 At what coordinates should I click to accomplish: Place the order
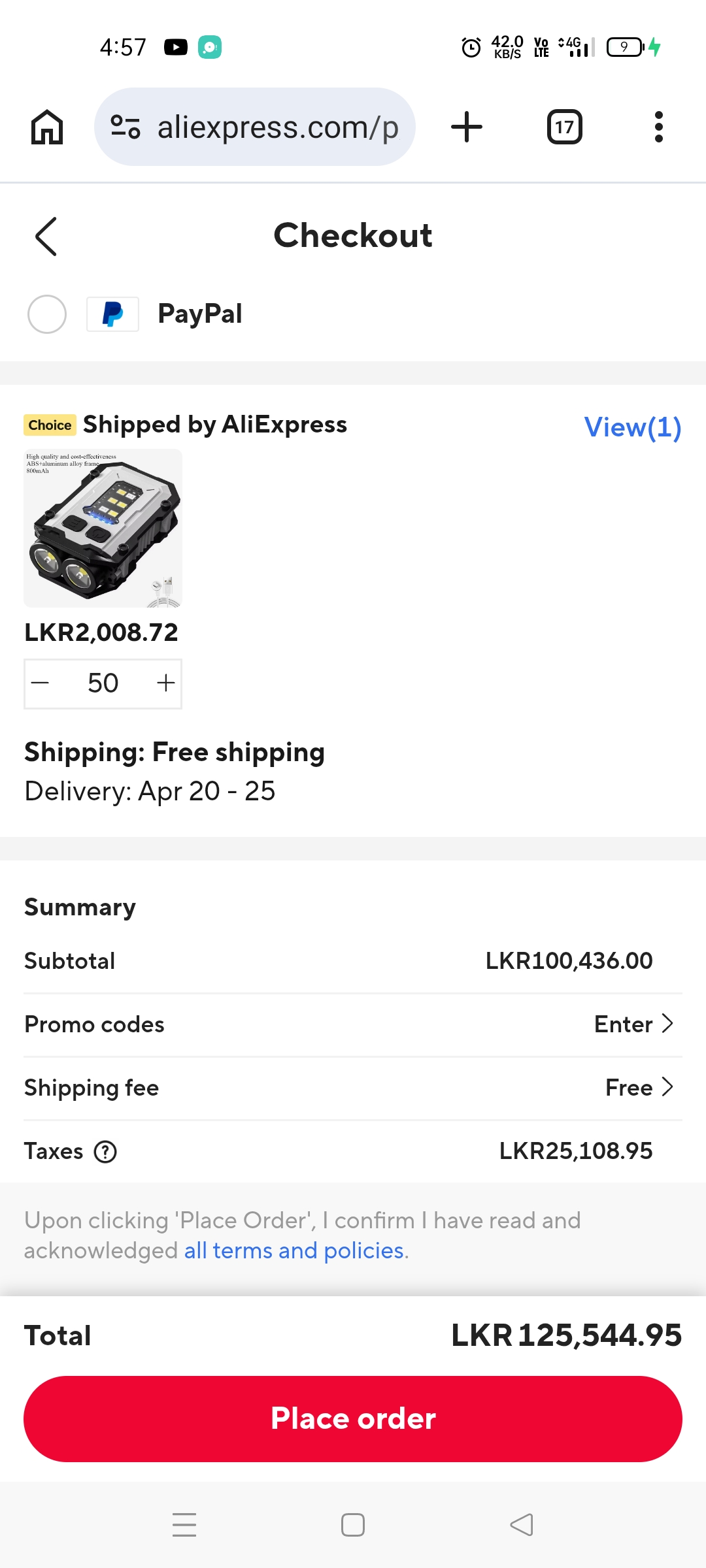(353, 1419)
